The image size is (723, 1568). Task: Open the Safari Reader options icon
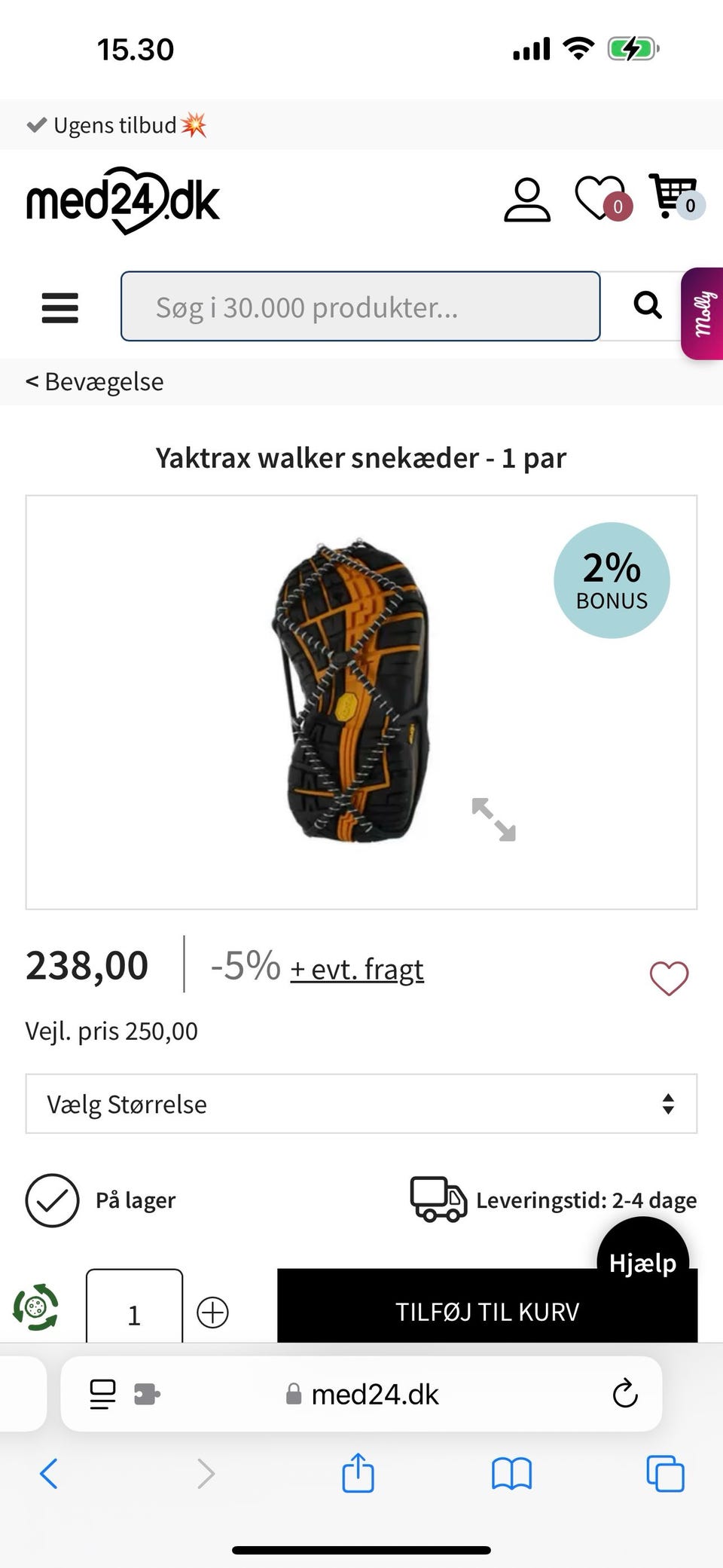click(x=102, y=1393)
